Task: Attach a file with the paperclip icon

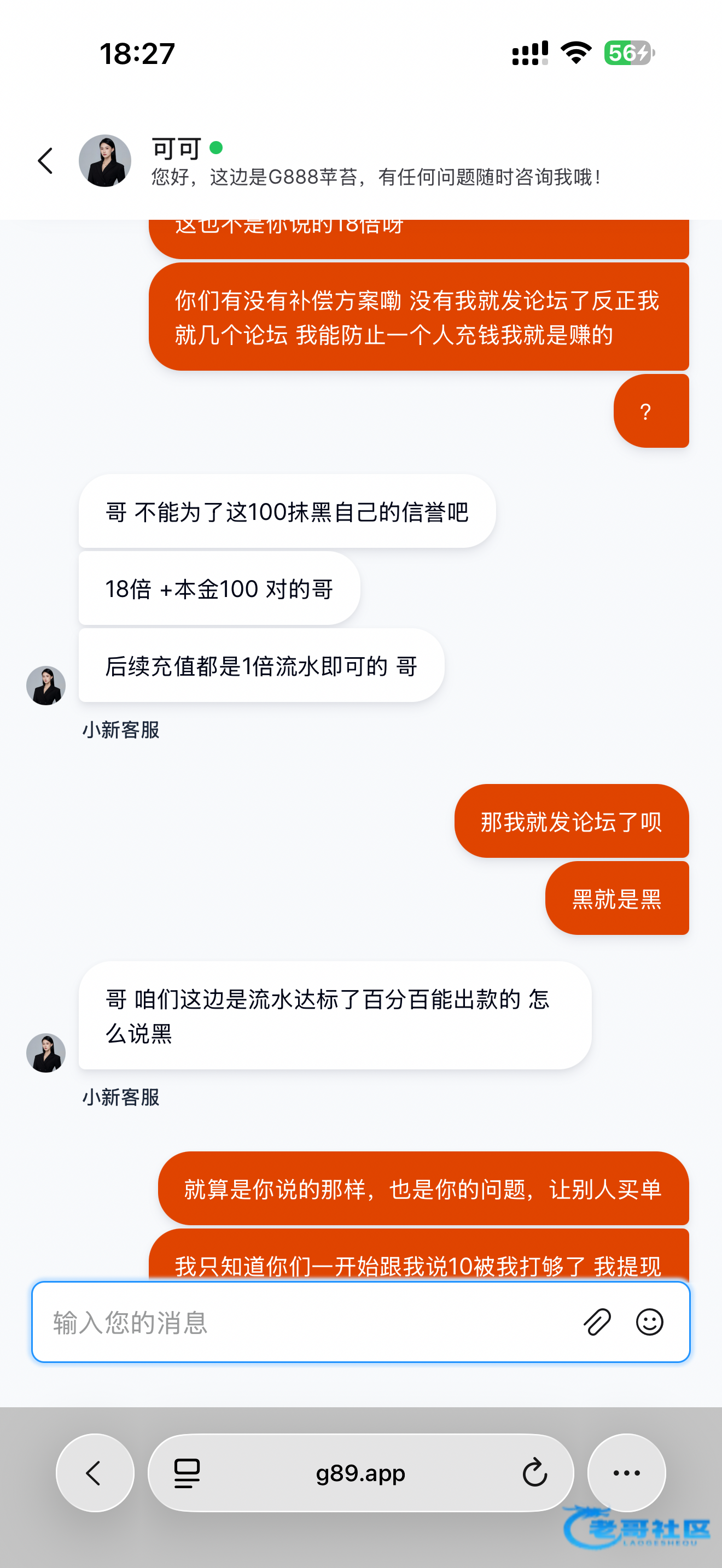Action: tap(597, 1322)
